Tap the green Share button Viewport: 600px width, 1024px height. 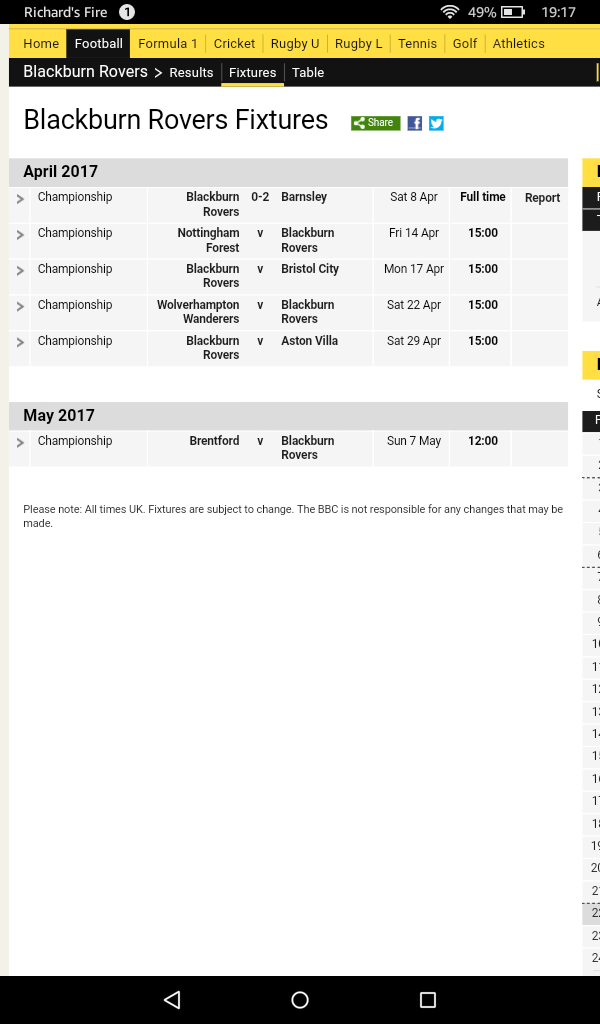(375, 123)
